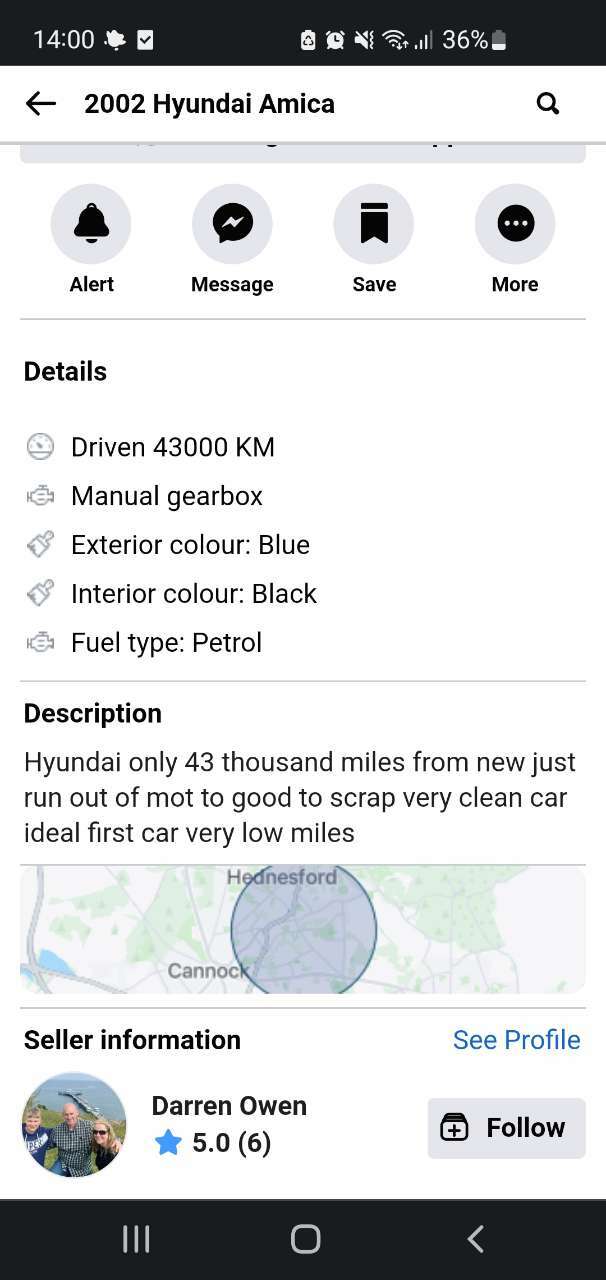This screenshot has height=1280, width=606.
Task: Follow seller Darren Owen
Action: (x=507, y=1128)
